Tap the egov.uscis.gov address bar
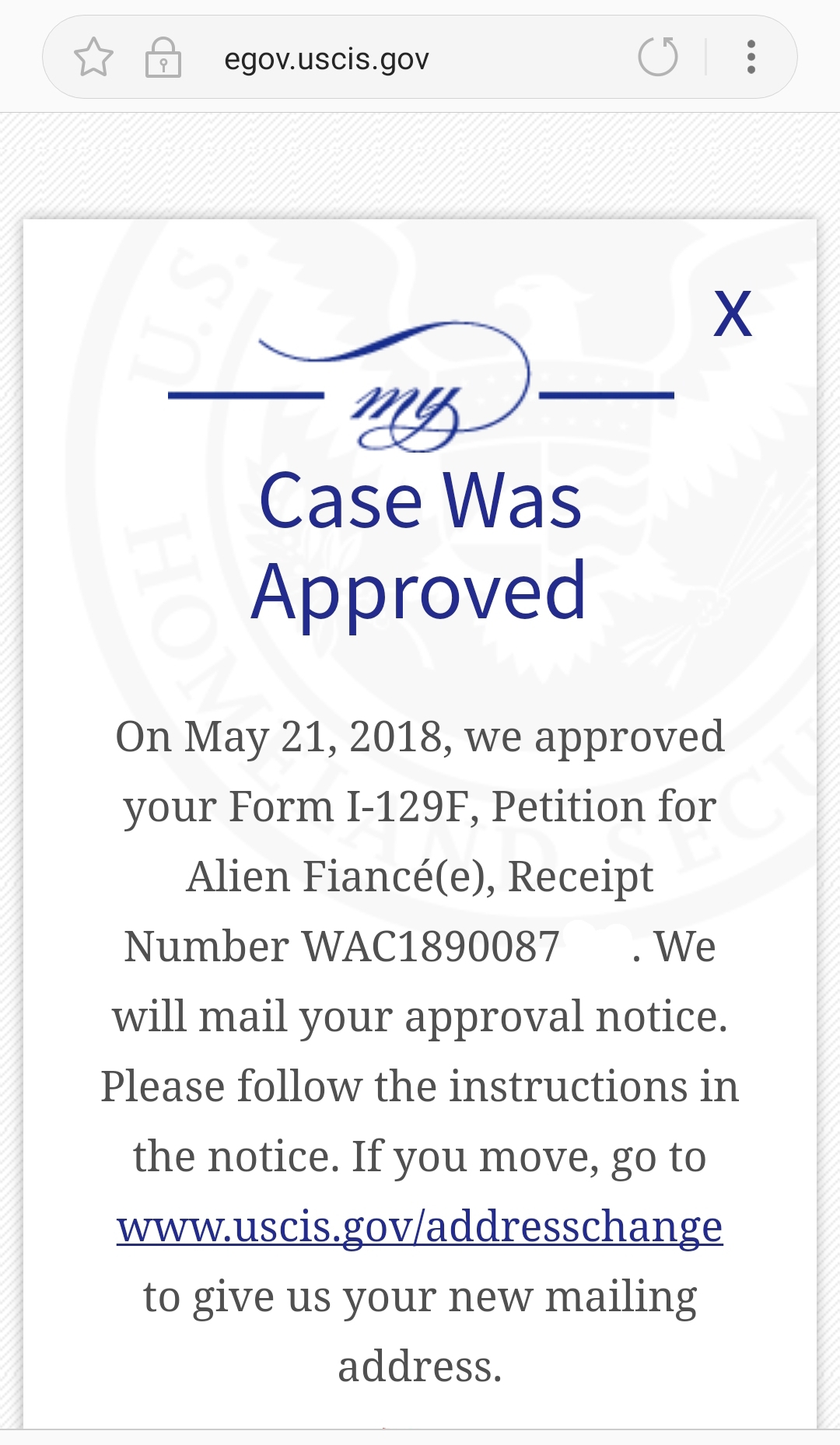This screenshot has width=840, height=1445. [x=327, y=59]
